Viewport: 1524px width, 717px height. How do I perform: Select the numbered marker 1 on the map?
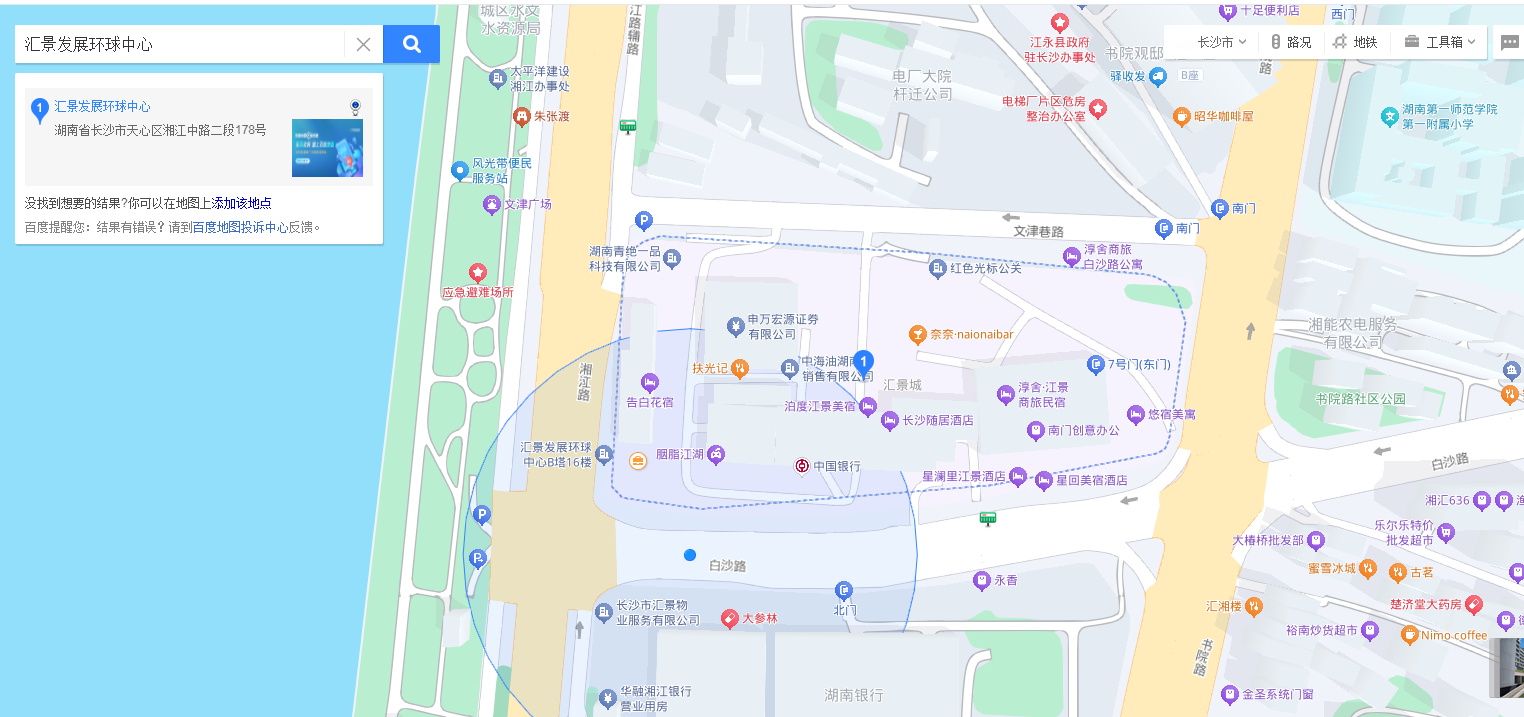point(866,364)
